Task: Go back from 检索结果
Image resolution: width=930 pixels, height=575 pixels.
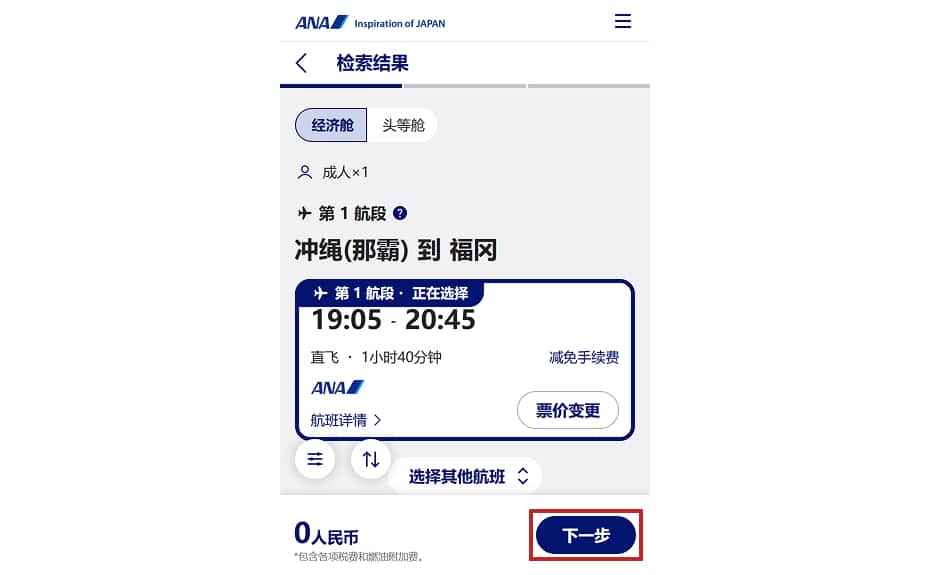Action: (302, 63)
